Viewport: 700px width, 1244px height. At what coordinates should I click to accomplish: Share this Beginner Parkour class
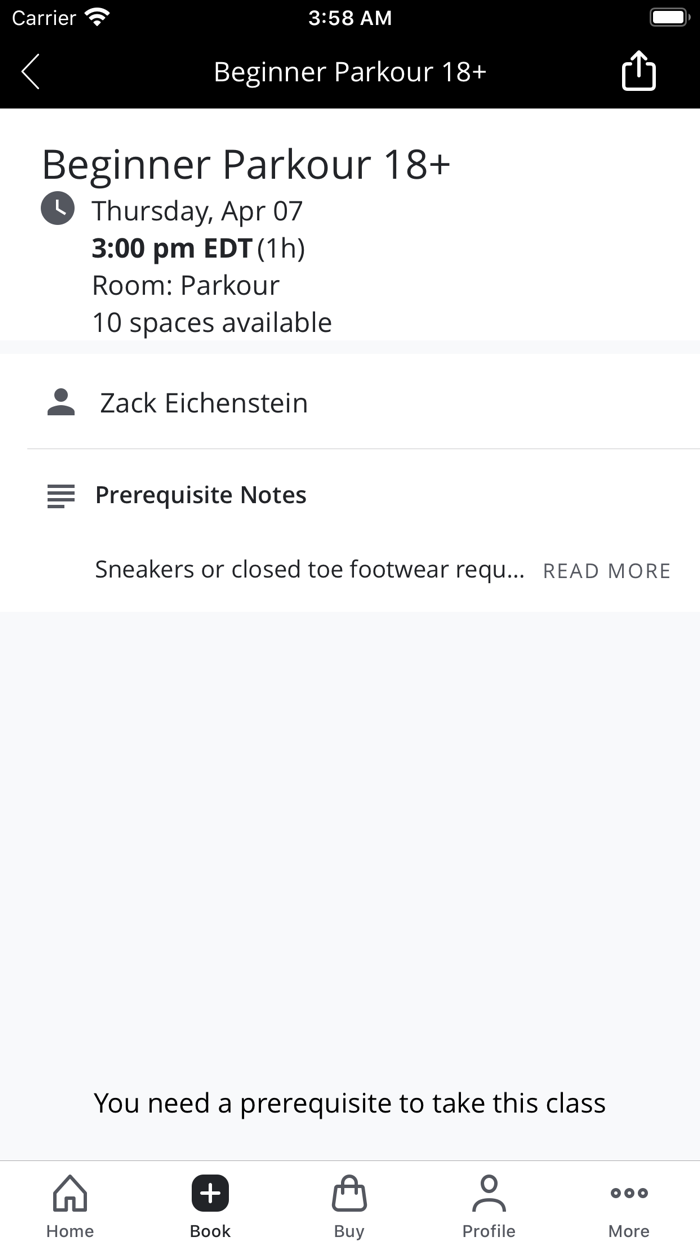point(638,72)
